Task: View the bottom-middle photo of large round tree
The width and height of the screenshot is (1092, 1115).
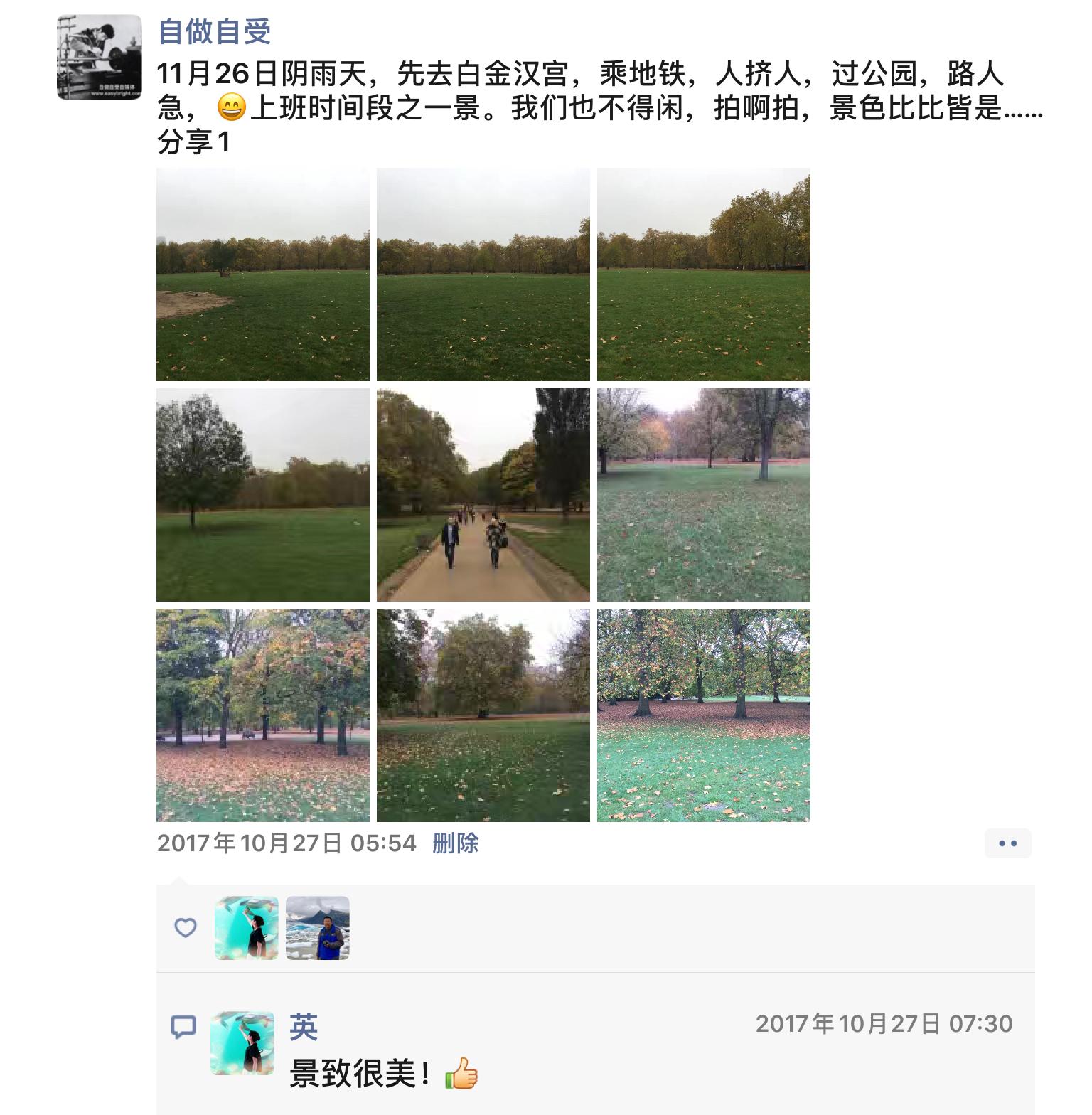Action: pos(483,715)
